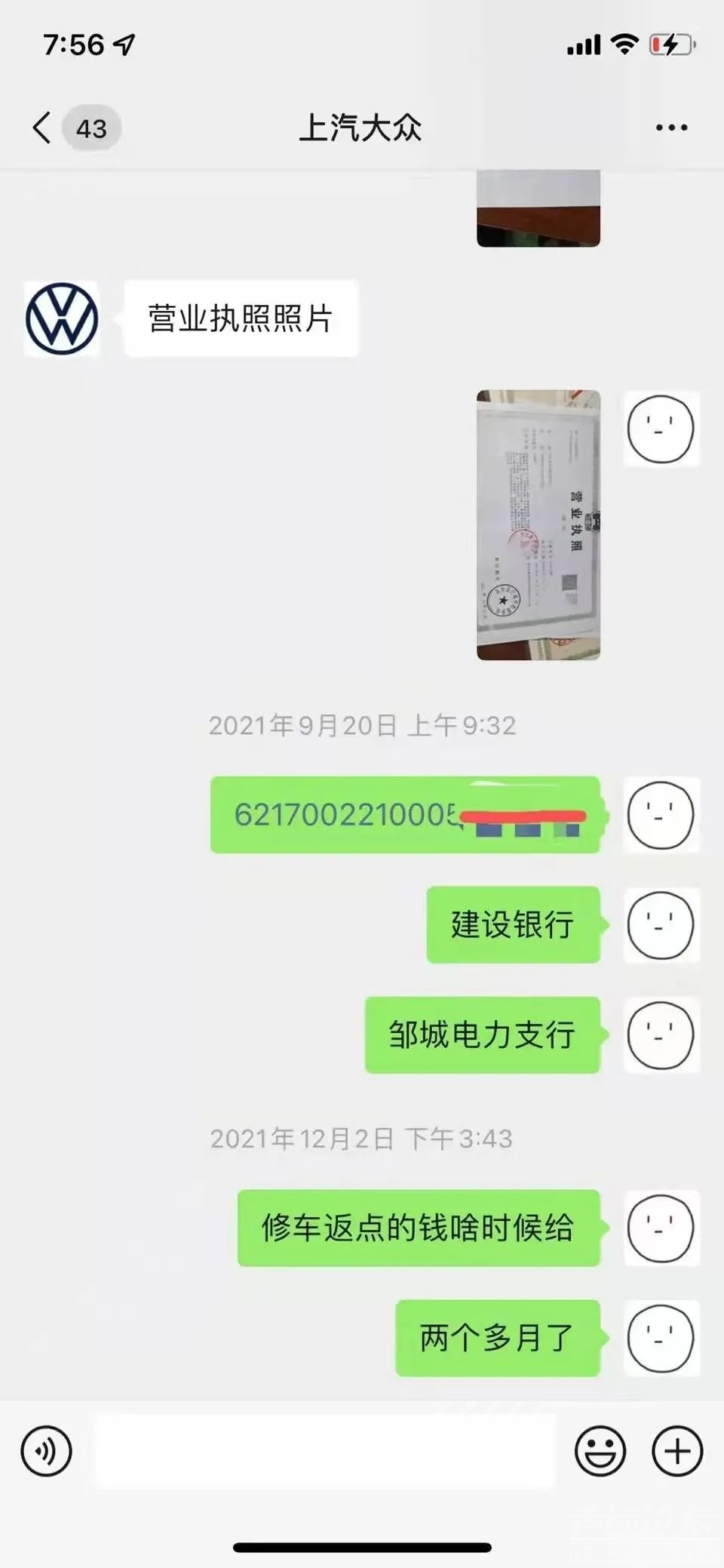This screenshot has height=1568, width=724.
Task: Tap the cellular signal bars icon
Action: pyautogui.click(x=584, y=44)
